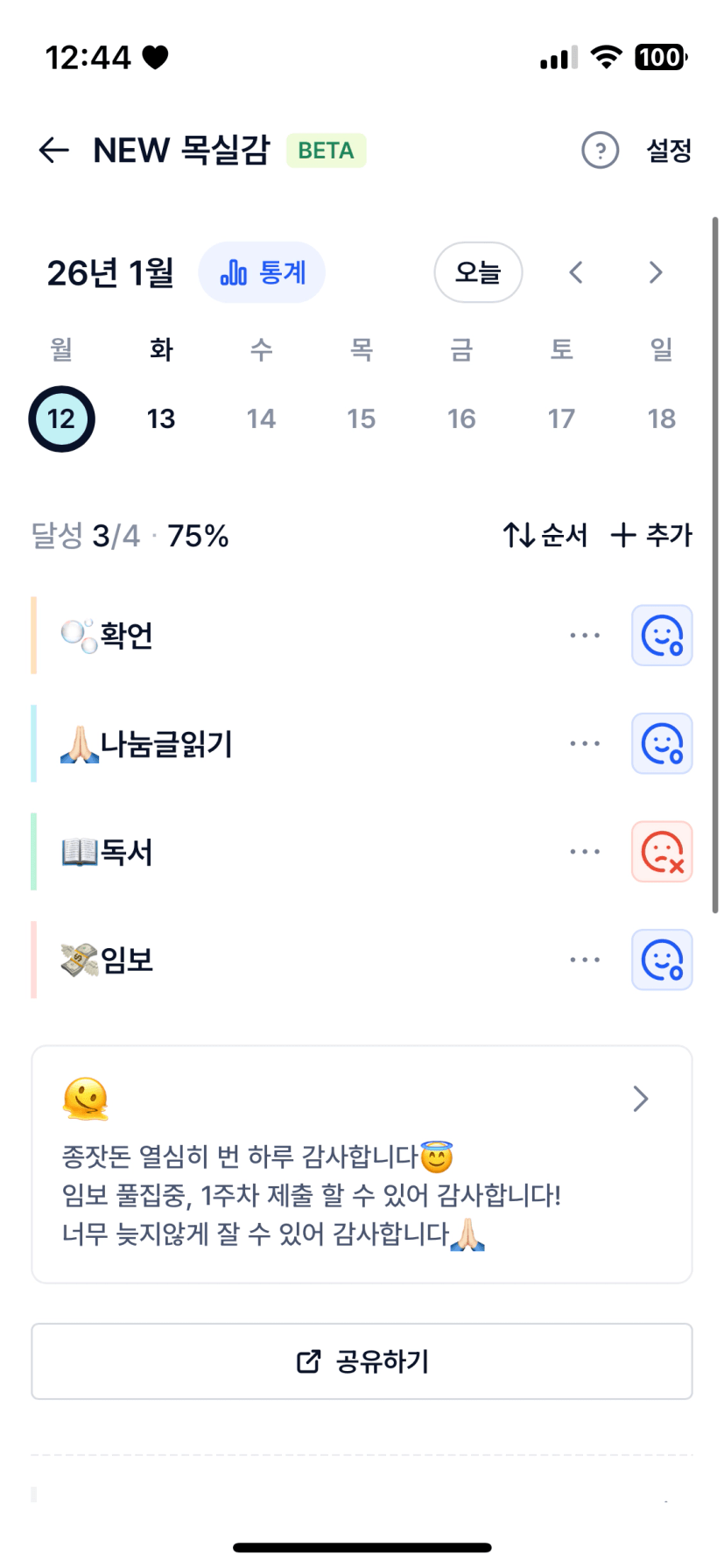Open the more options for 임보
The height and width of the screenshot is (1568, 724).
584,960
